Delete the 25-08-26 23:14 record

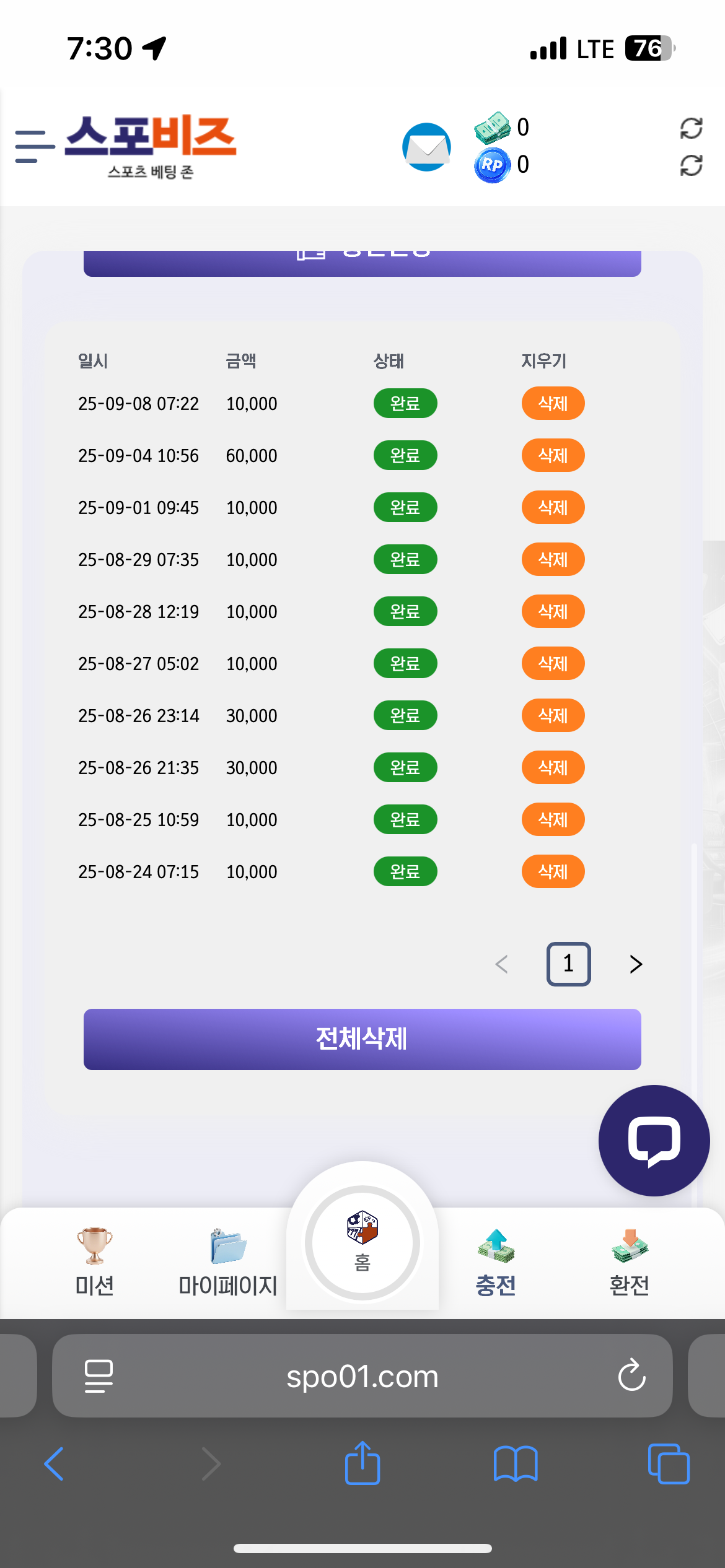553,715
